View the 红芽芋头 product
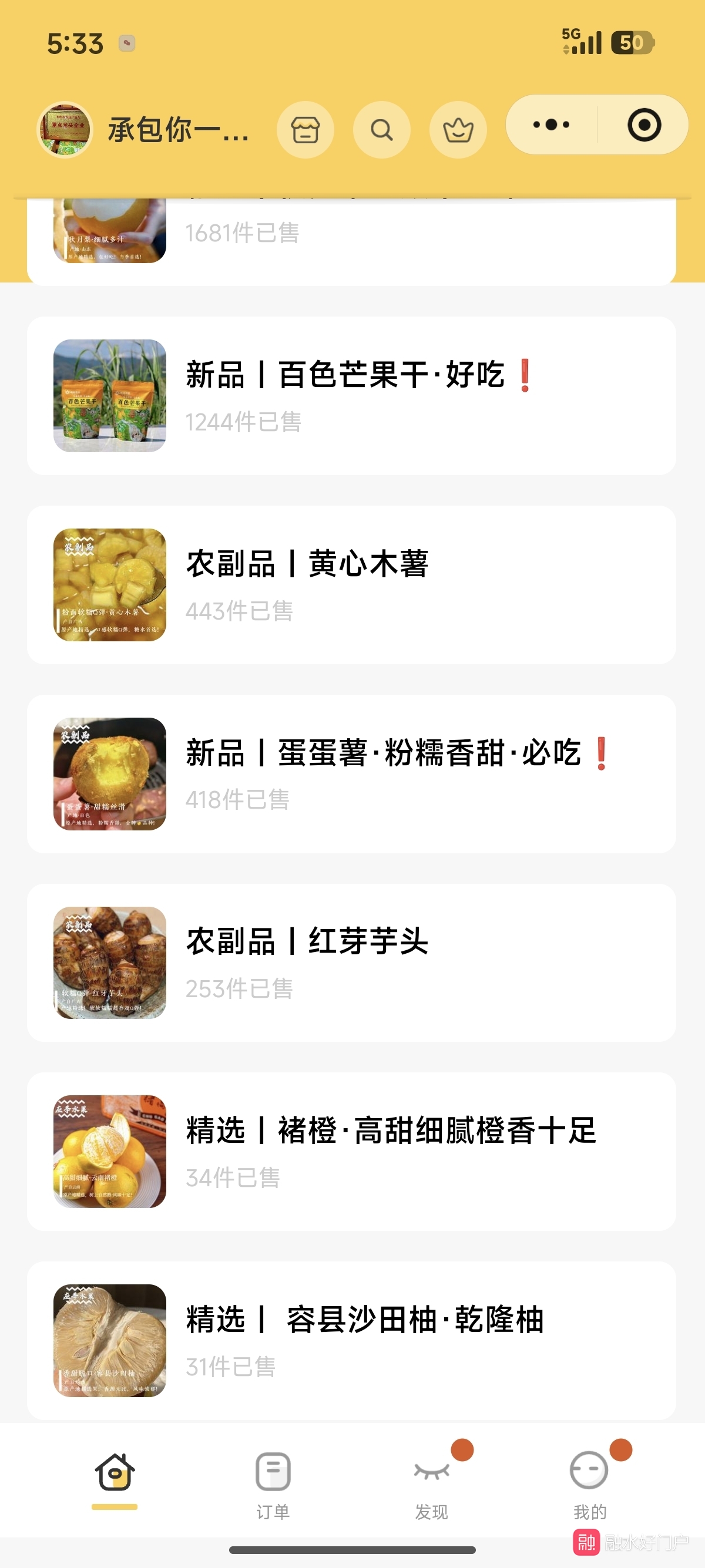705x1568 pixels. (x=351, y=963)
